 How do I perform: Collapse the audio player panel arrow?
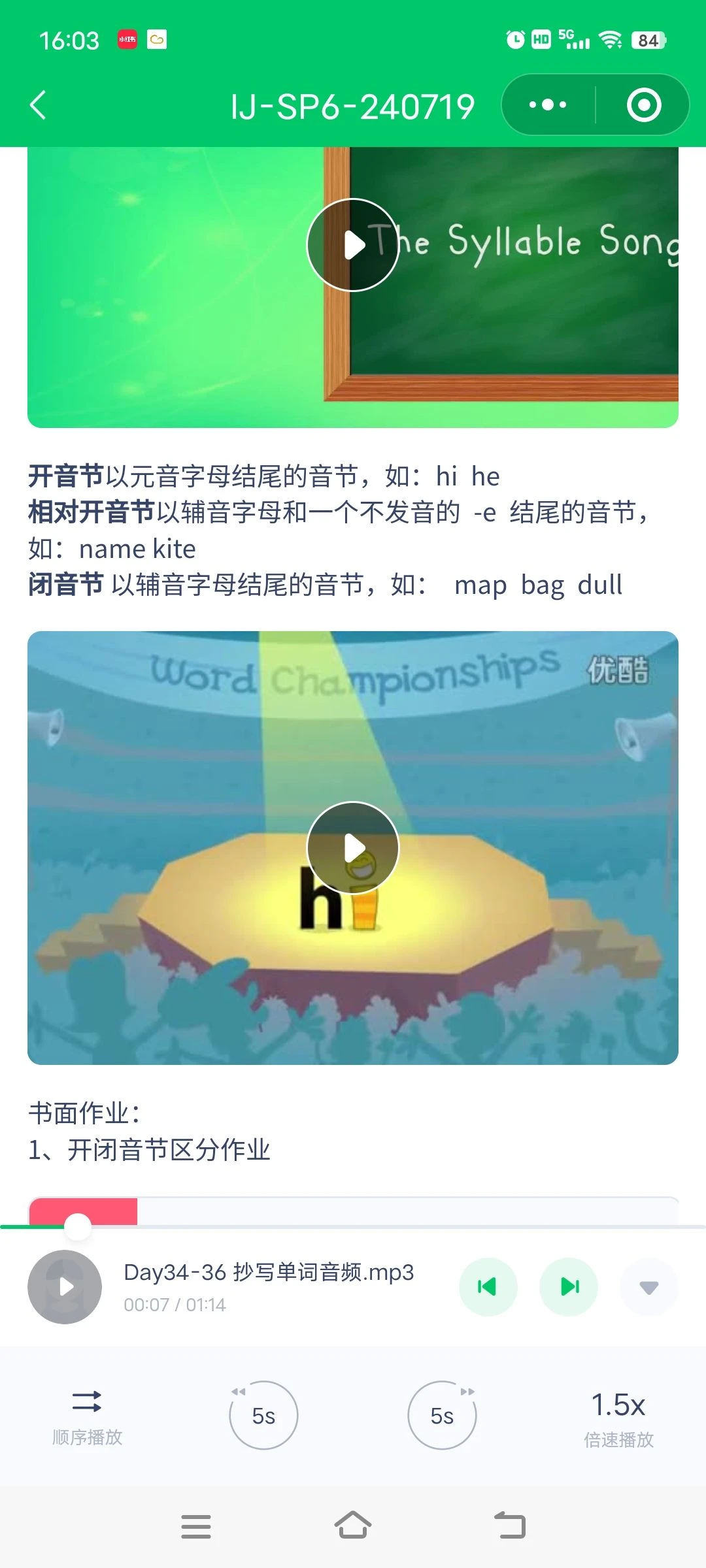coord(648,1287)
